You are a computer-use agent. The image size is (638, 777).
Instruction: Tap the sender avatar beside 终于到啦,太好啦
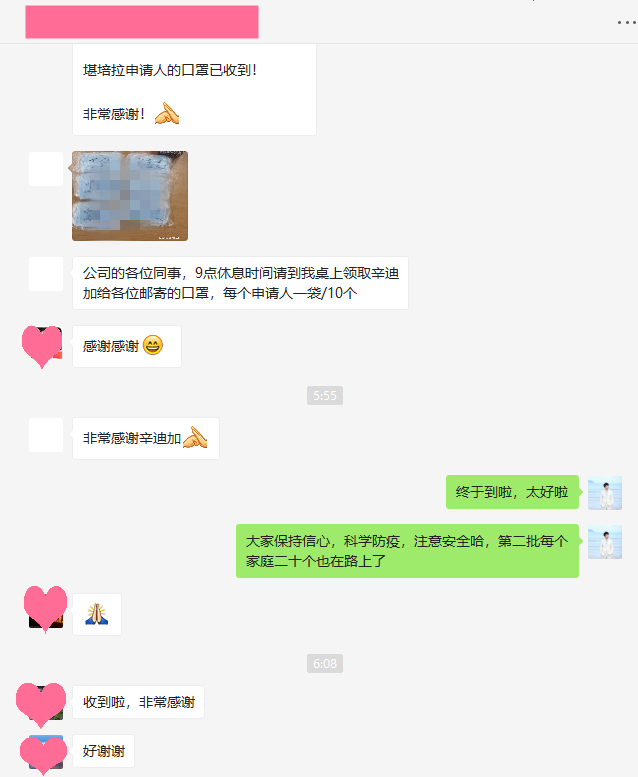click(x=605, y=493)
